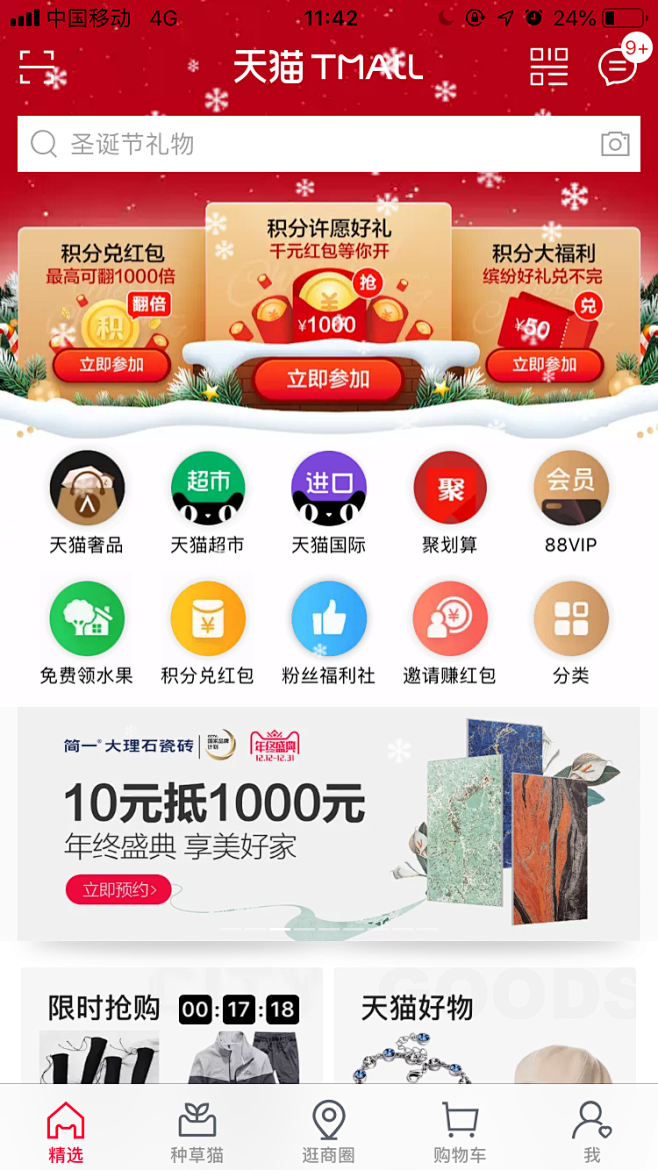Open the 限时抢购 flash sale card
This screenshot has width=658, height=1170.
(172, 1026)
